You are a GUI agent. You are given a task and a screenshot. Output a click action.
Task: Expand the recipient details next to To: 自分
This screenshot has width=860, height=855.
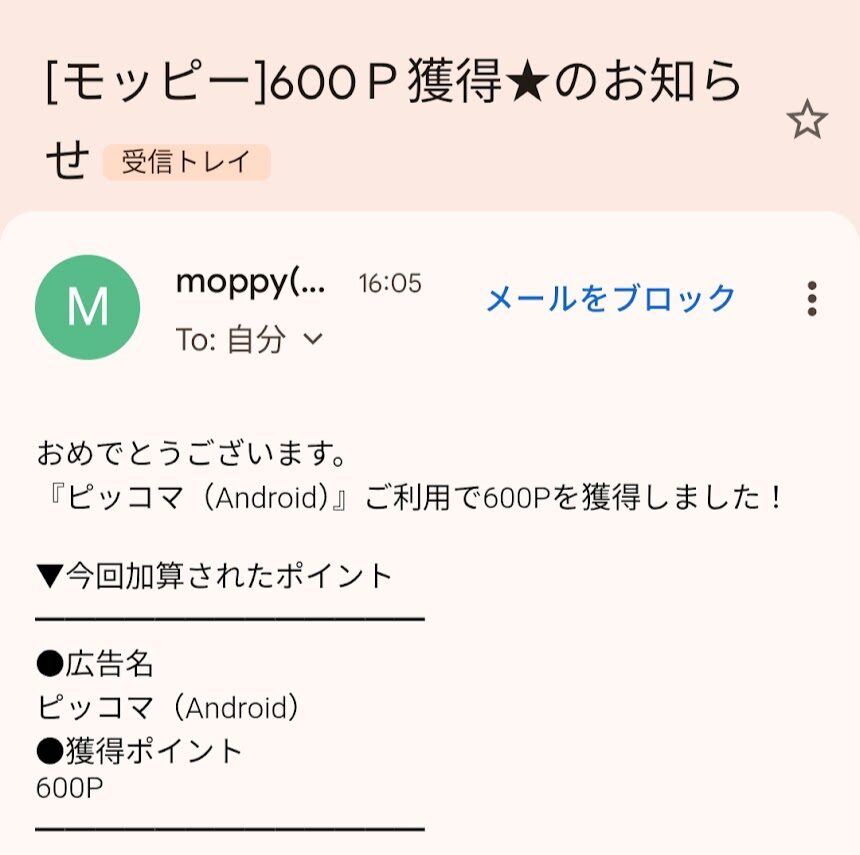[313, 340]
